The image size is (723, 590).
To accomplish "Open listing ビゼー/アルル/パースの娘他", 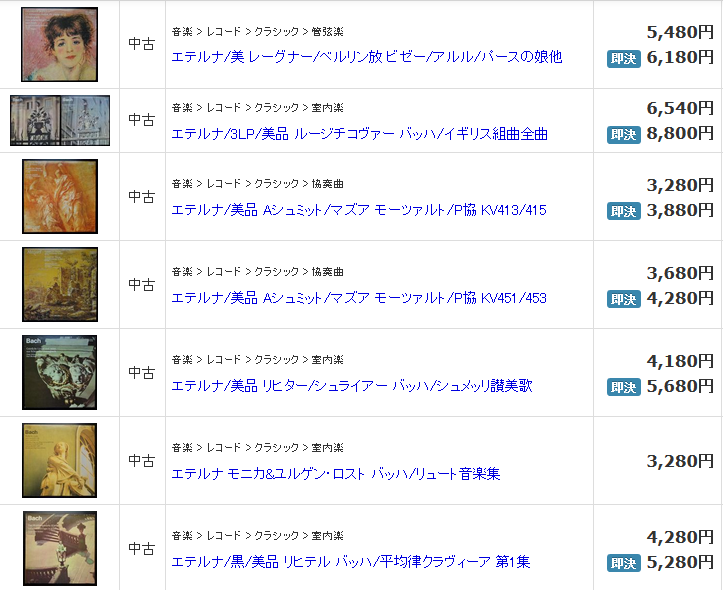I will click(367, 57).
